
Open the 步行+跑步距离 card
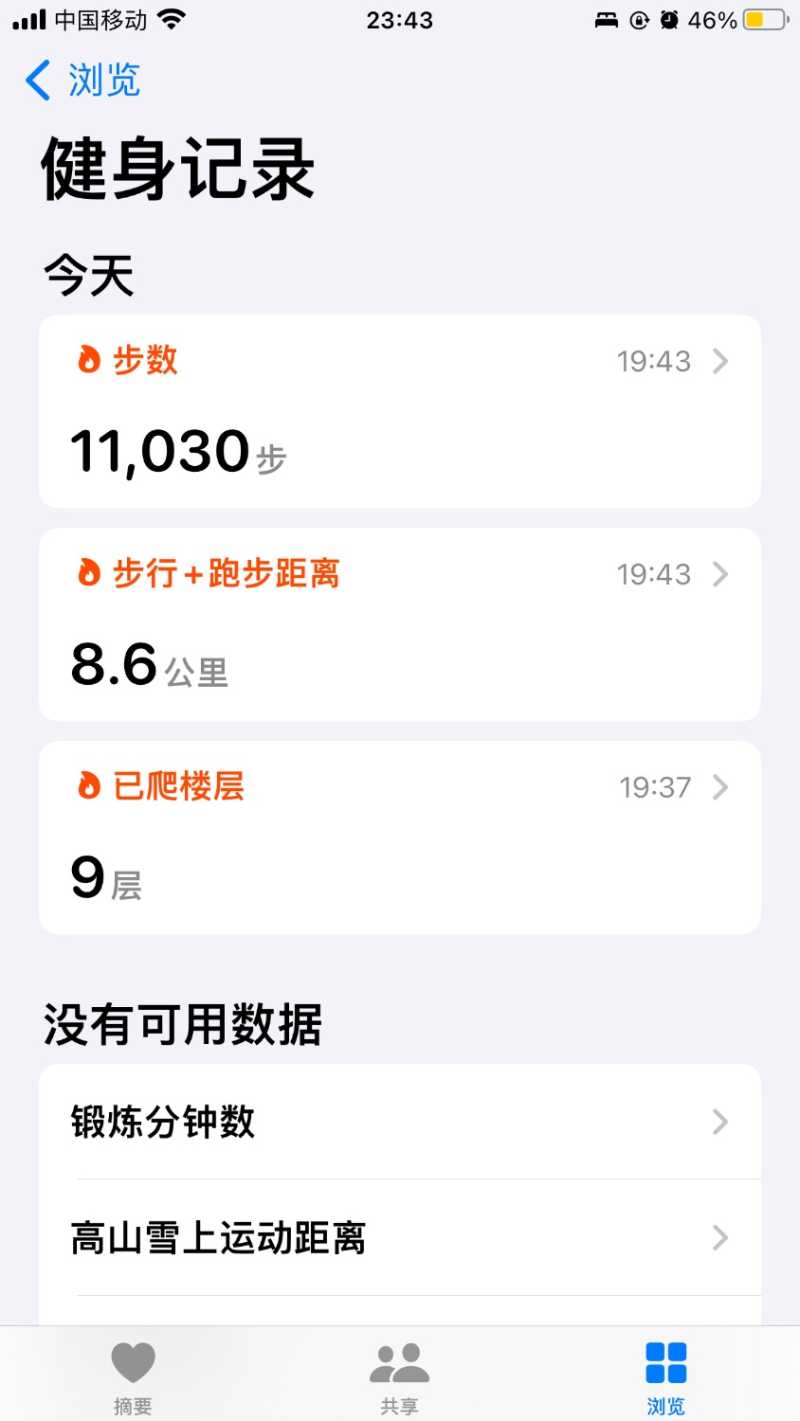(x=400, y=624)
